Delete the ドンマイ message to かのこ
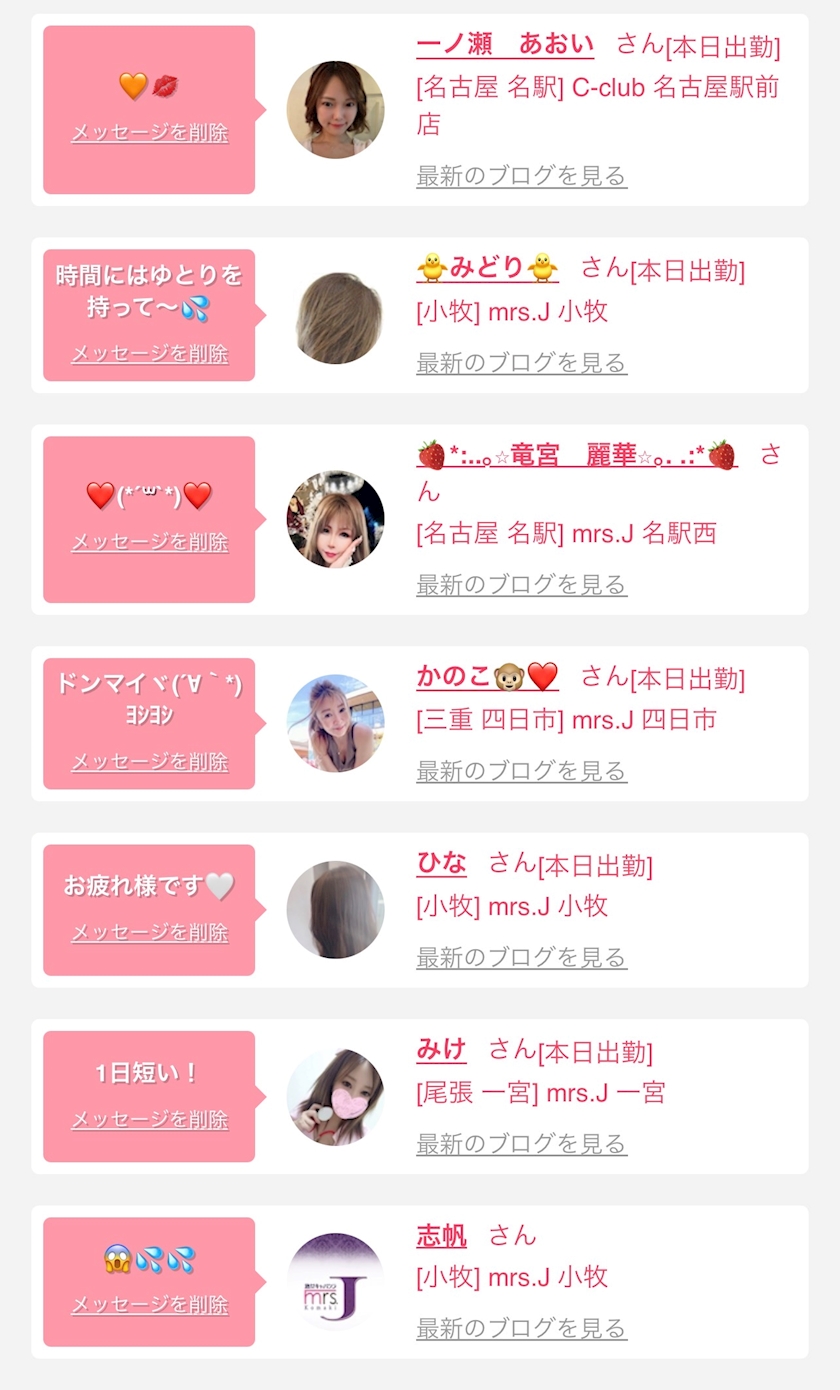The width and height of the screenshot is (840, 1390). [150, 762]
